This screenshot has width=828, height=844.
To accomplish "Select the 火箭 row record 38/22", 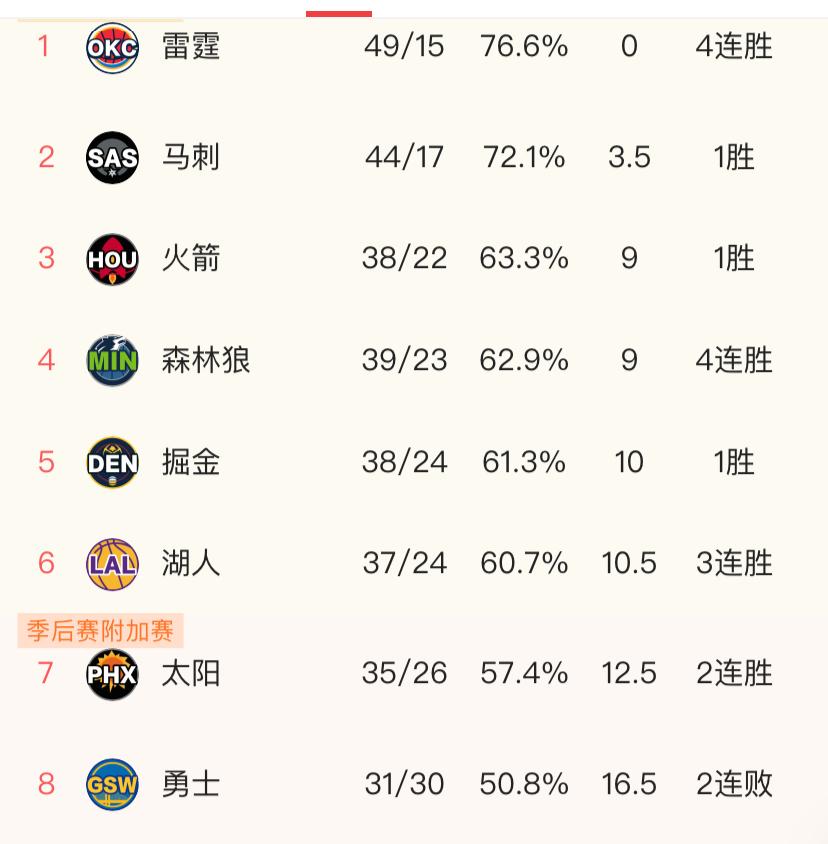I will click(x=403, y=258).
